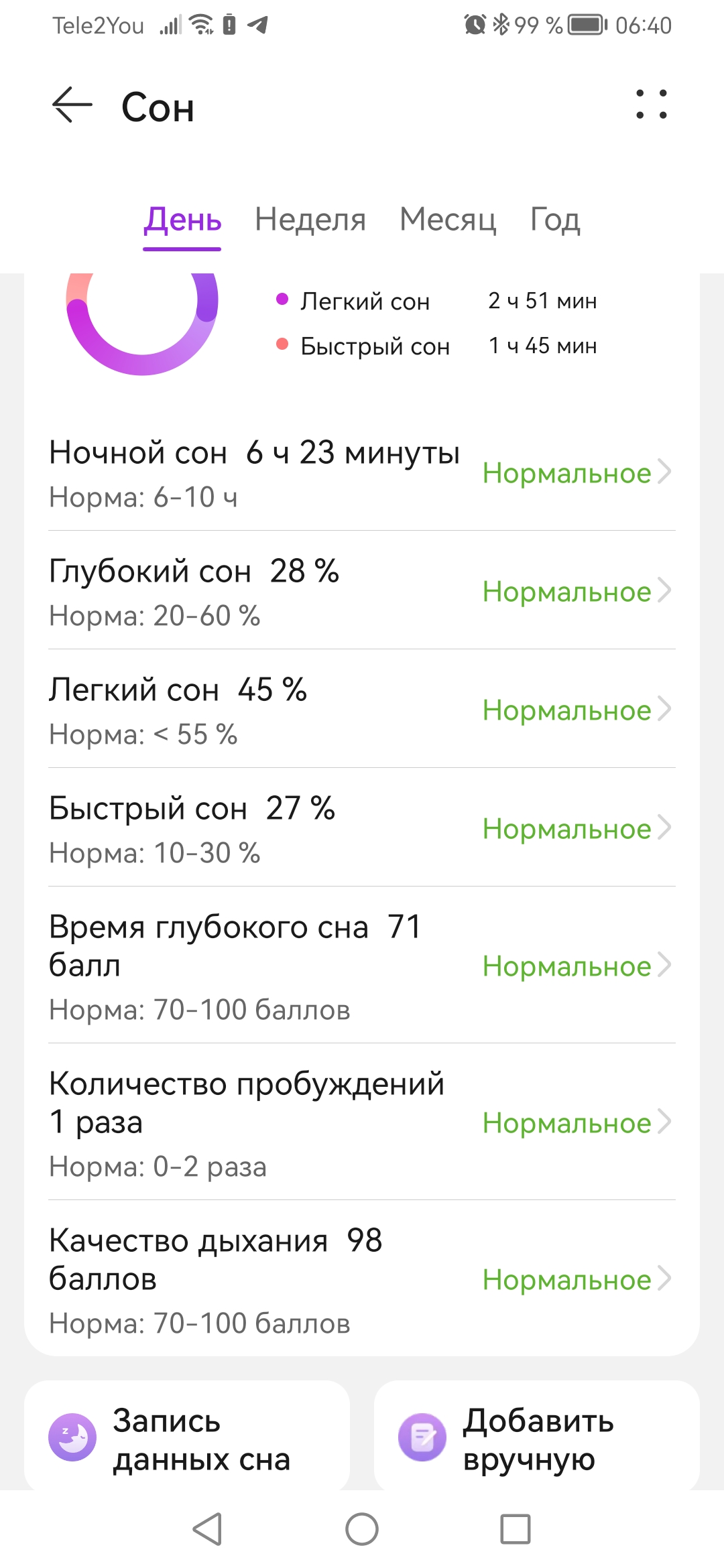Go back from the Сон screen

coord(72,106)
